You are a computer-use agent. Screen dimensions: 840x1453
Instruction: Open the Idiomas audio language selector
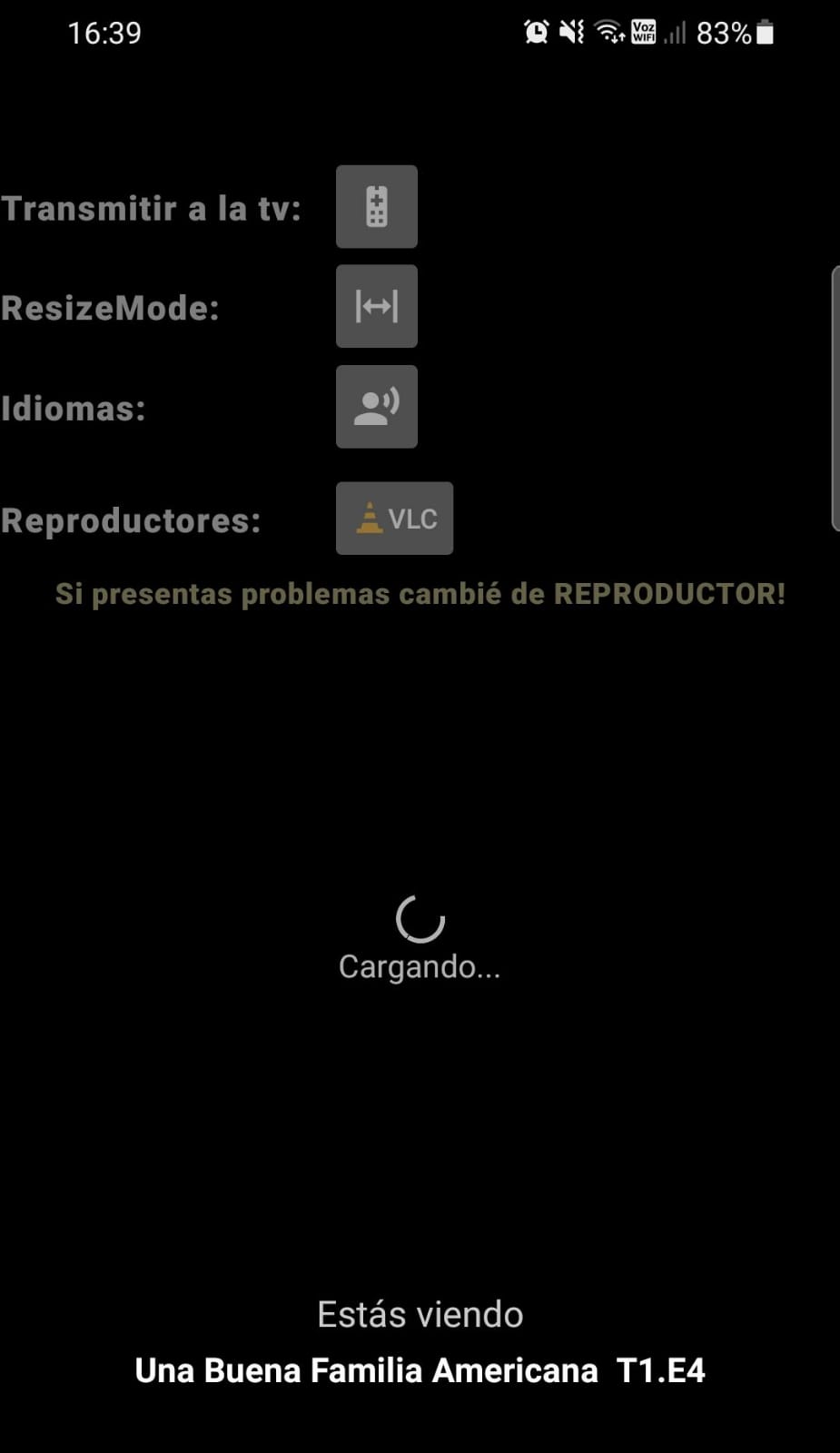tap(376, 406)
